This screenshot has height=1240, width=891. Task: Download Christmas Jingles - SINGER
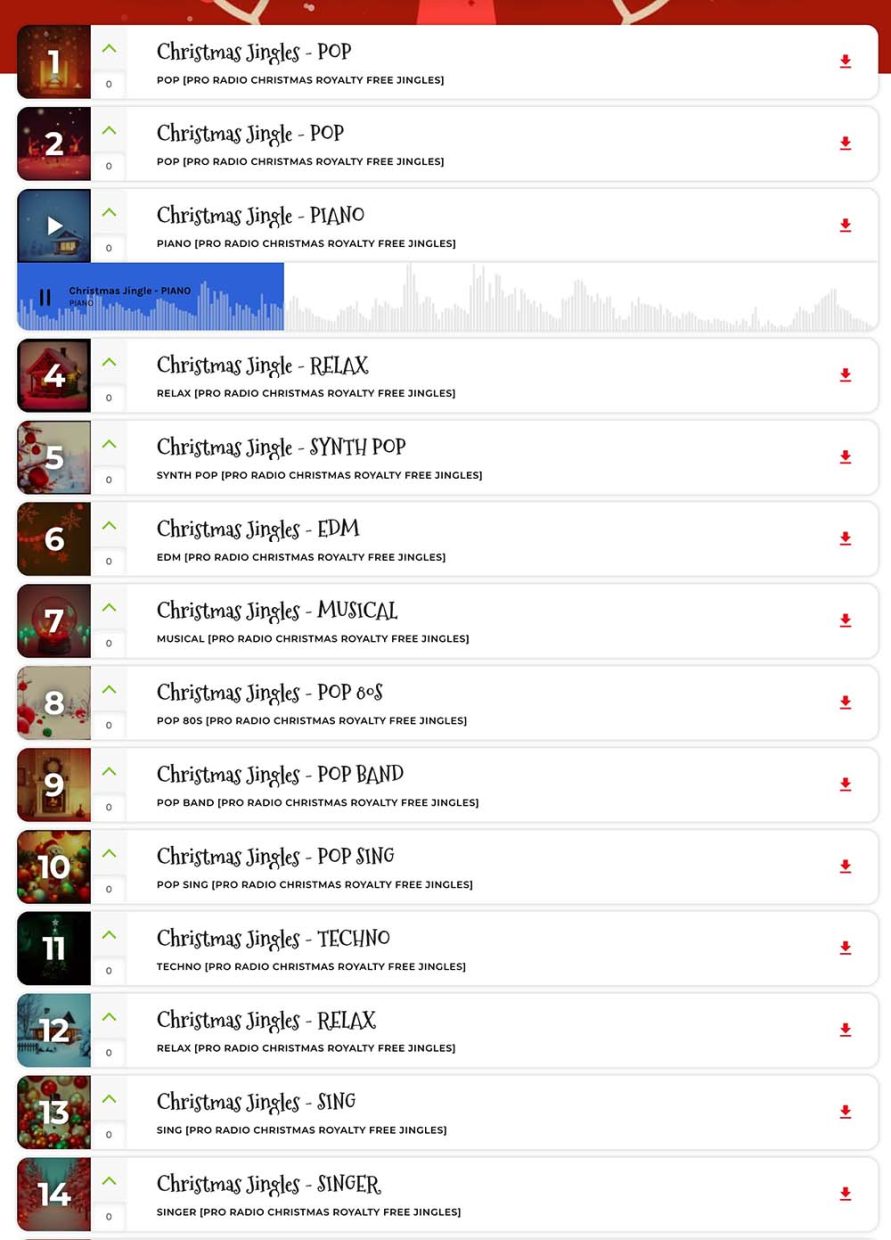tap(845, 1194)
